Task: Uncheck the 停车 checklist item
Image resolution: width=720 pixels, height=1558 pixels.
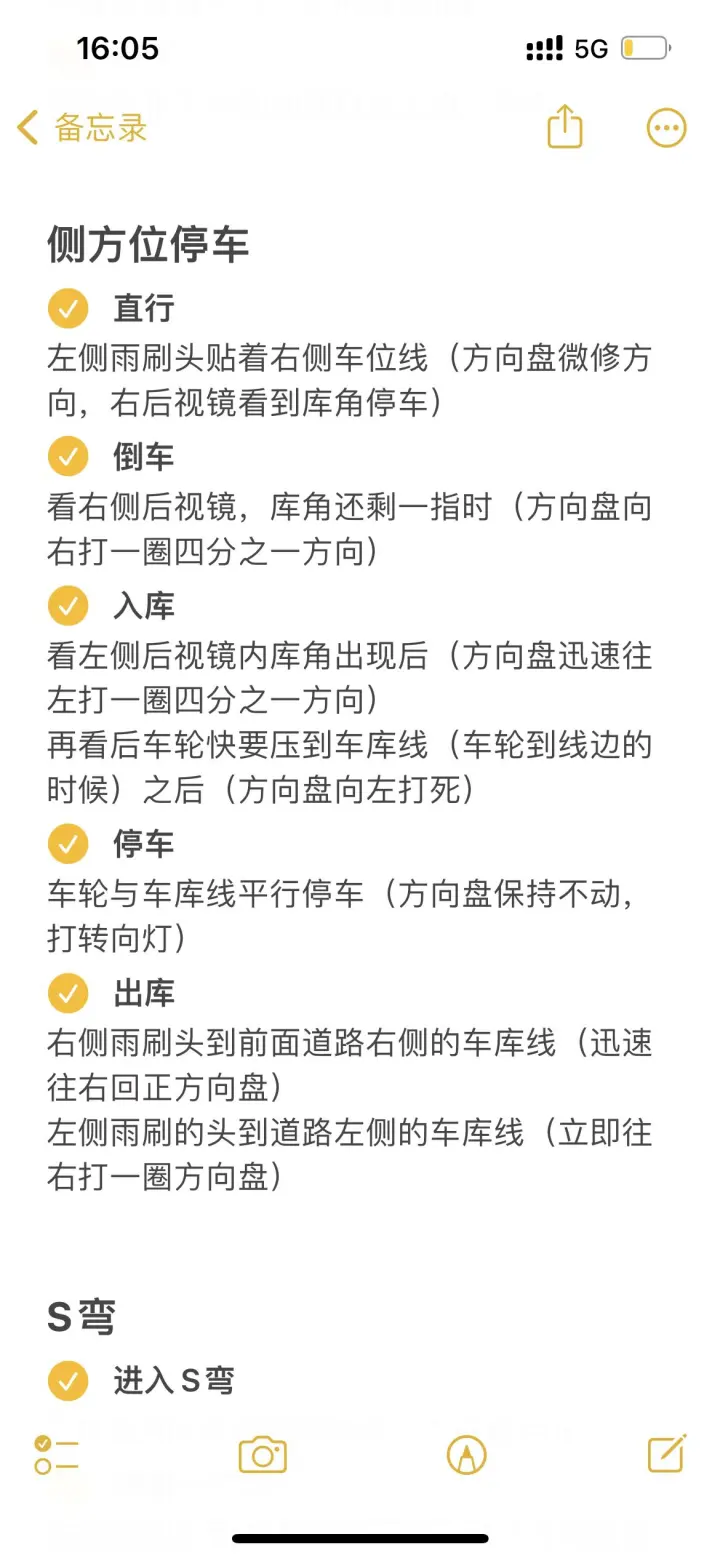Action: point(68,844)
